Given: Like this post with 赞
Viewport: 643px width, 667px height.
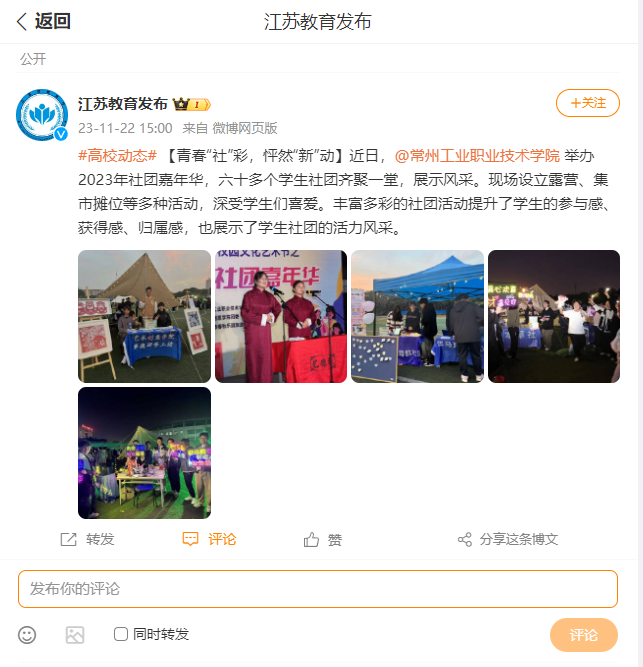Looking at the screenshot, I should pos(323,540).
